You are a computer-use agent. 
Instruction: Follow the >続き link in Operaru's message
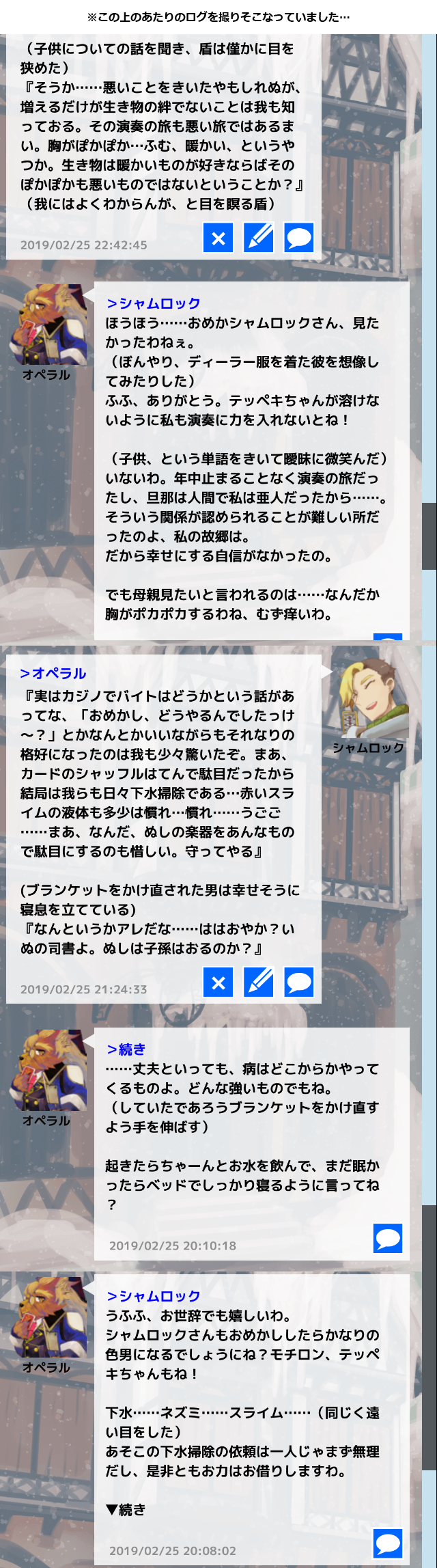point(126,1049)
